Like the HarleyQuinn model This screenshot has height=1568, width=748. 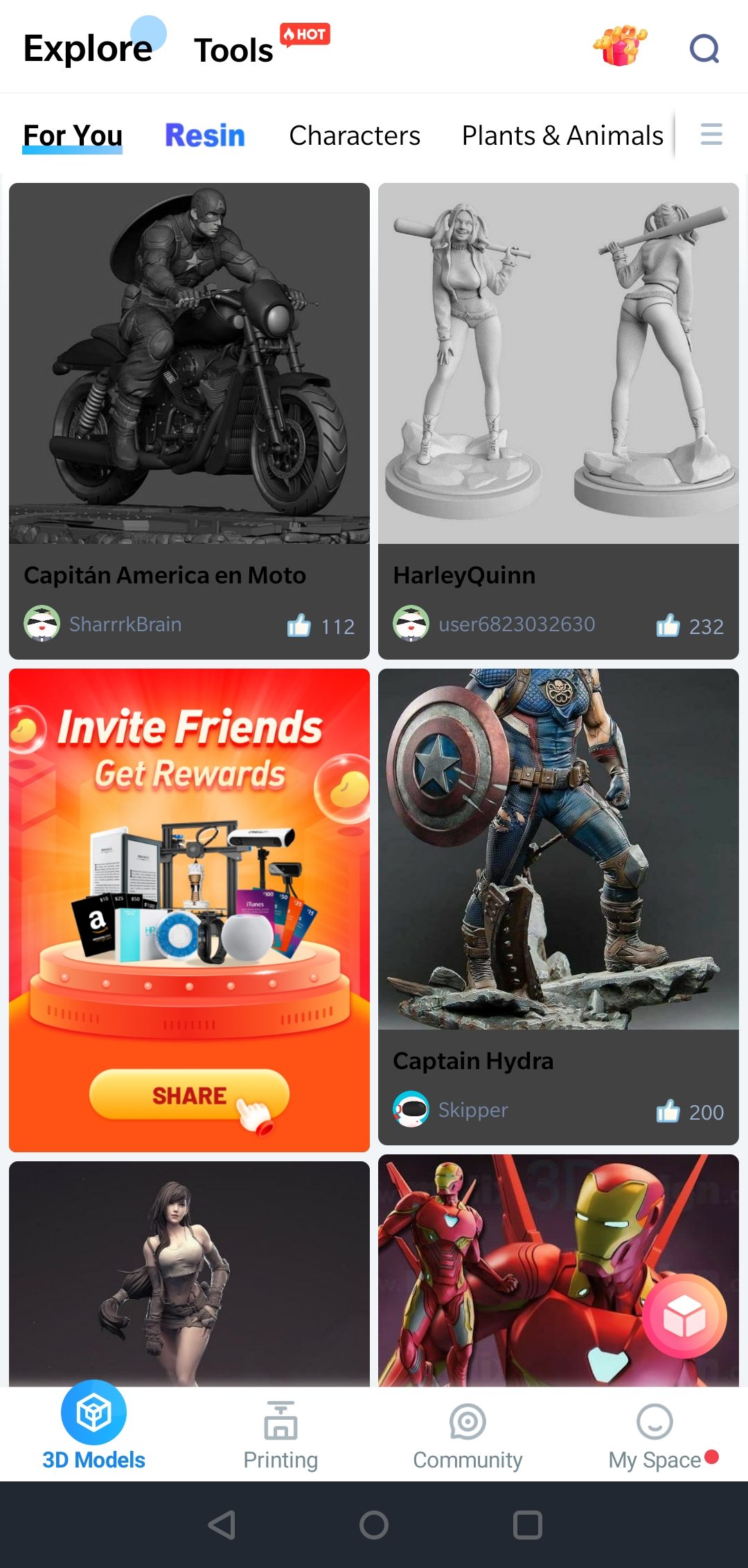[x=668, y=626]
